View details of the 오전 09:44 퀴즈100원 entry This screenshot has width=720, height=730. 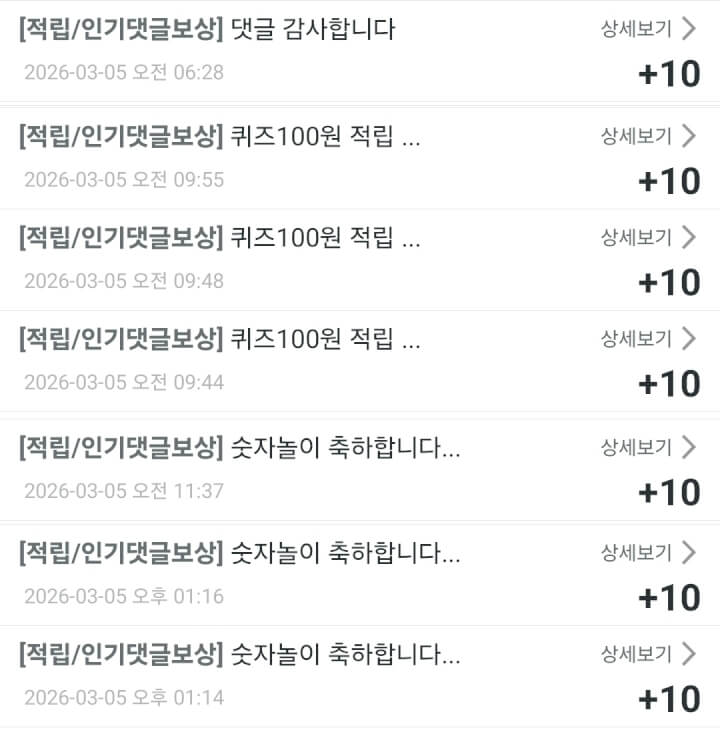pyautogui.click(x=647, y=339)
